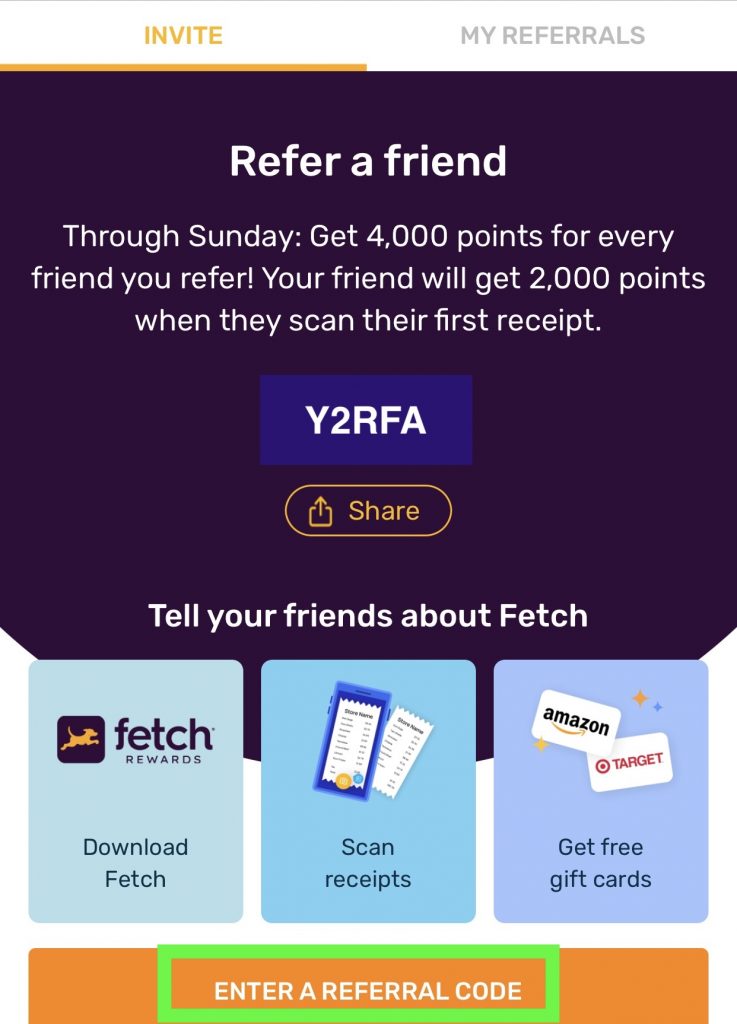The height and width of the screenshot is (1024, 737).
Task: Share your referral code
Action: click(x=368, y=511)
